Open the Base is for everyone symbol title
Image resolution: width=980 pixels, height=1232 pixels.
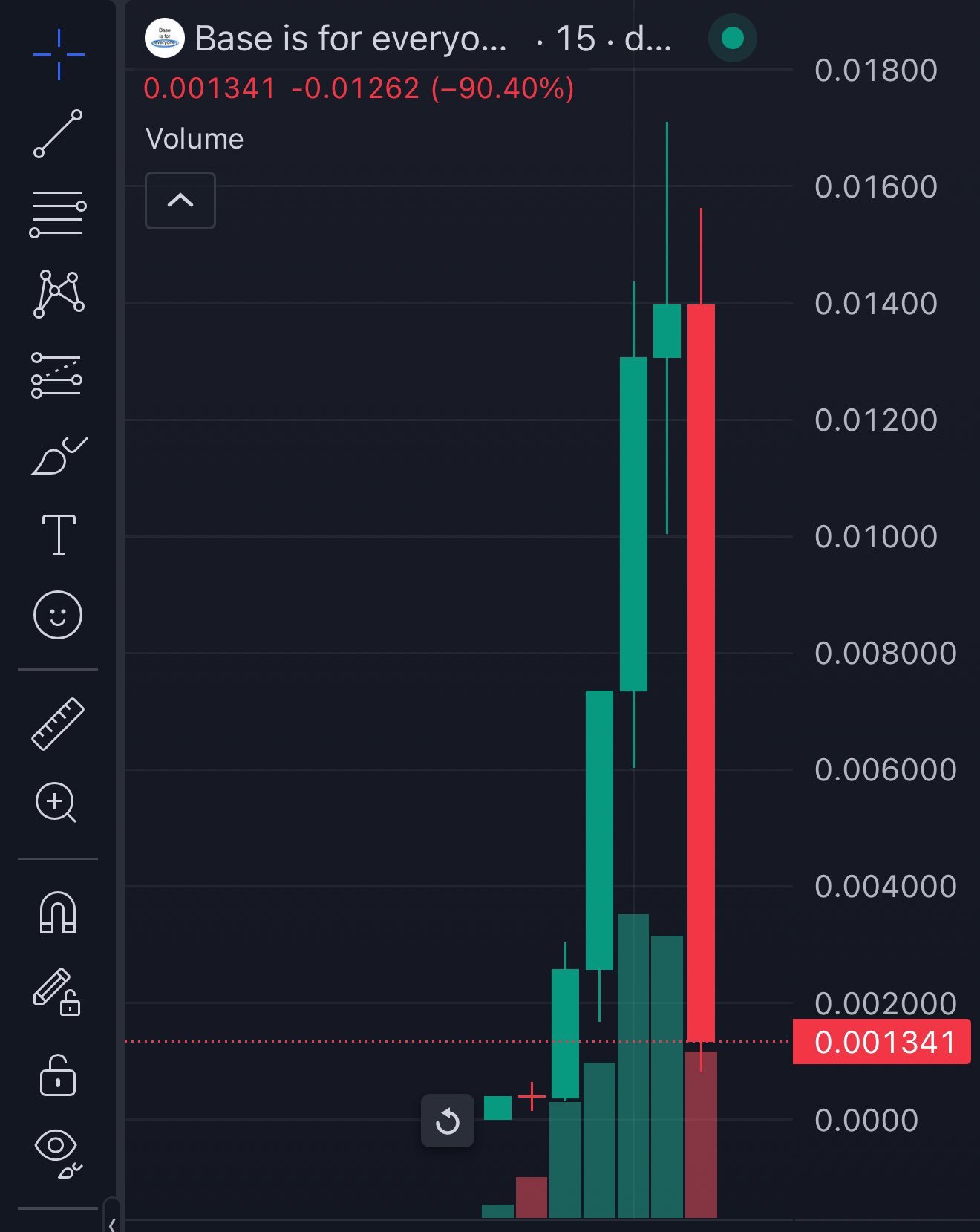349,39
